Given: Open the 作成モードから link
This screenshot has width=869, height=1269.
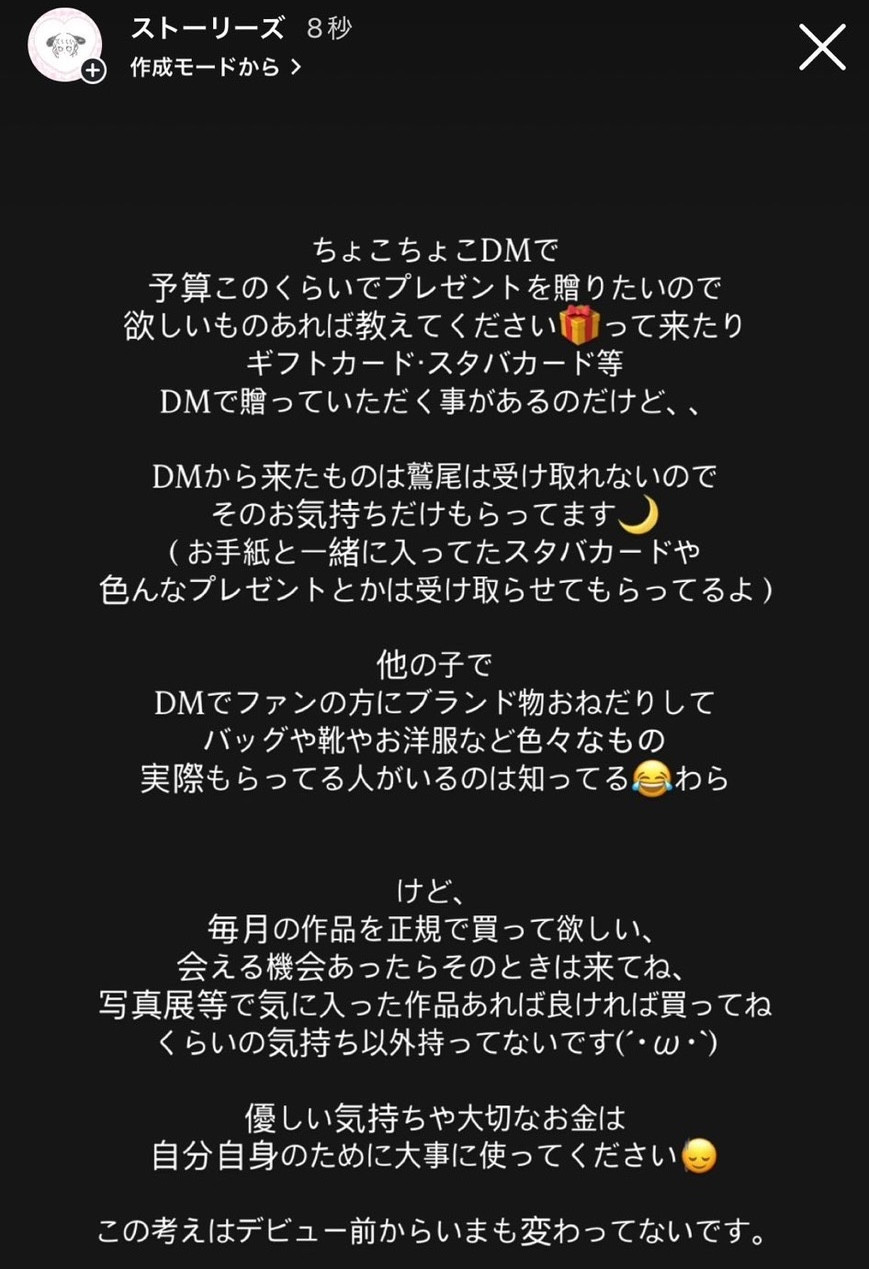Looking at the screenshot, I should pyautogui.click(x=215, y=68).
